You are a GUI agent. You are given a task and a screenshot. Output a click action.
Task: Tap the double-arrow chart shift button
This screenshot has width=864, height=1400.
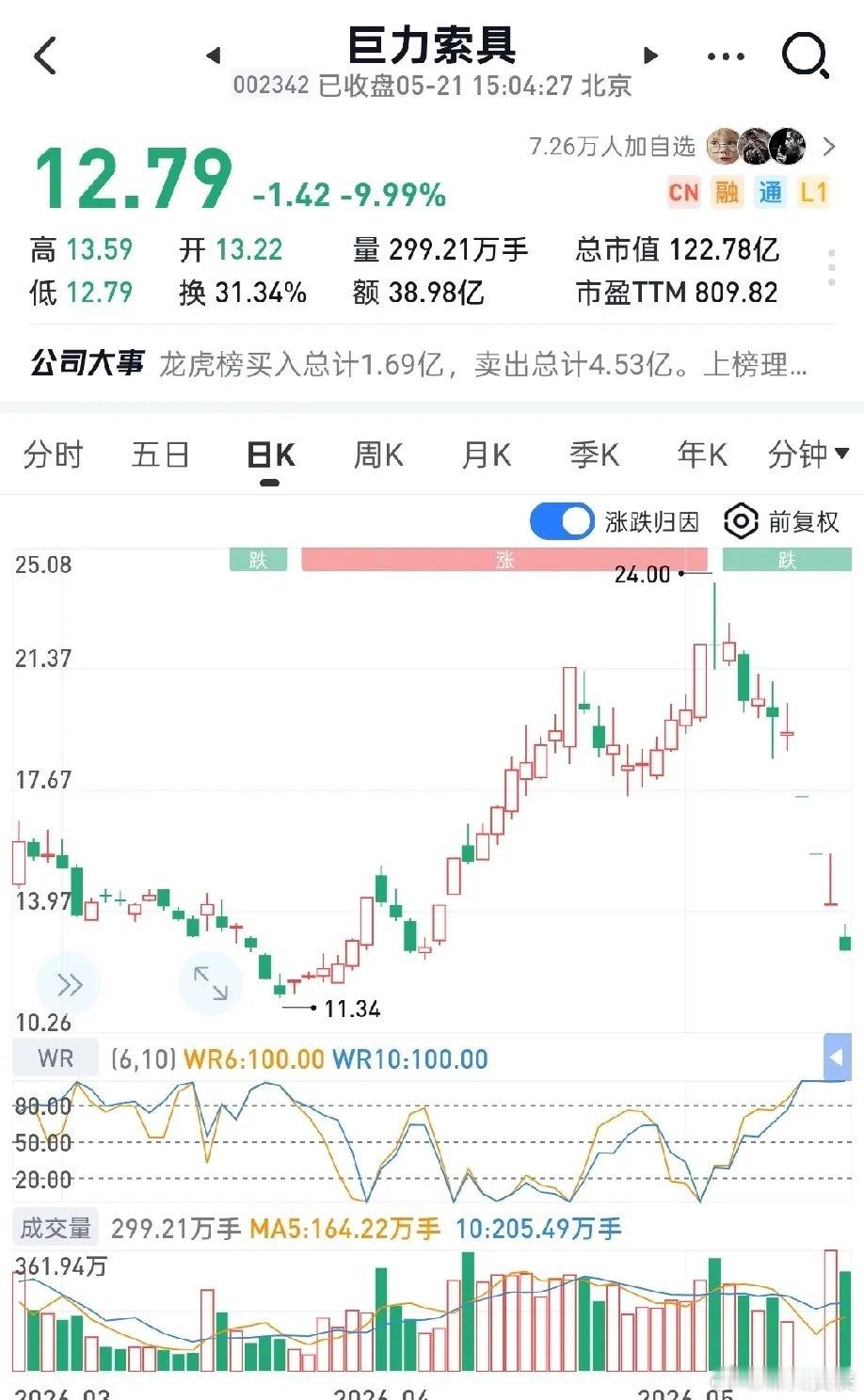[68, 983]
